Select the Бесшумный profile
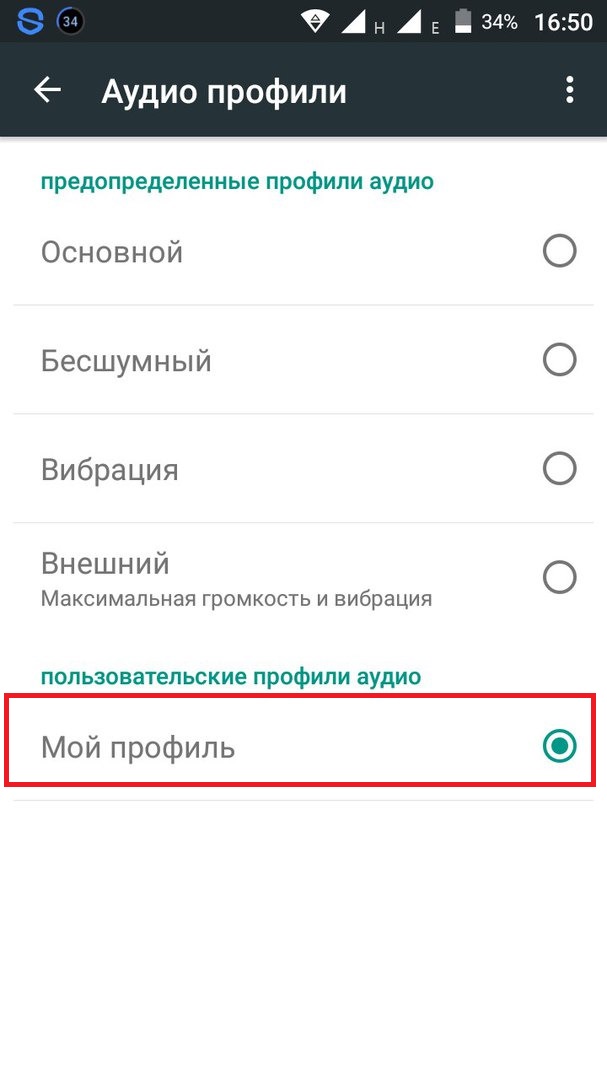 point(303,360)
